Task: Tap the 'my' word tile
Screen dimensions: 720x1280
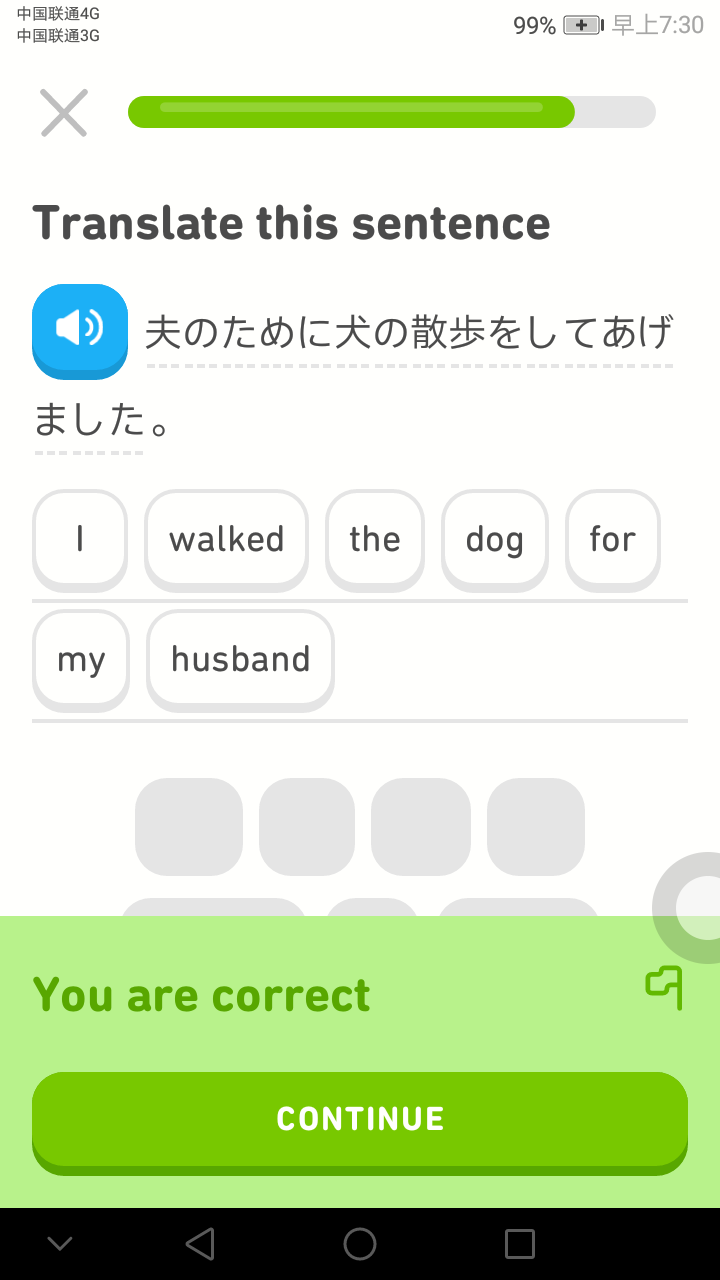Action: coord(81,659)
